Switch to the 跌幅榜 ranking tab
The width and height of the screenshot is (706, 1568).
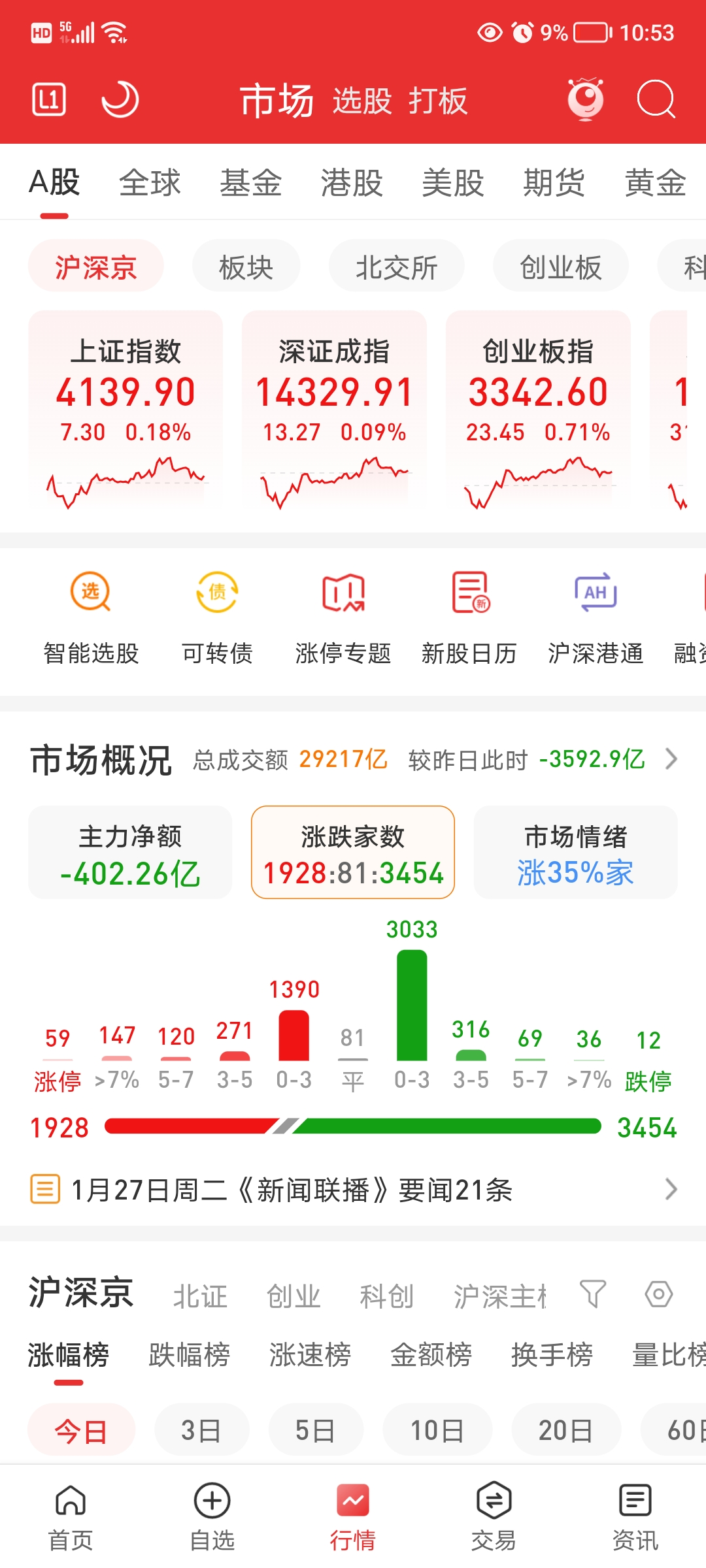coord(189,1355)
